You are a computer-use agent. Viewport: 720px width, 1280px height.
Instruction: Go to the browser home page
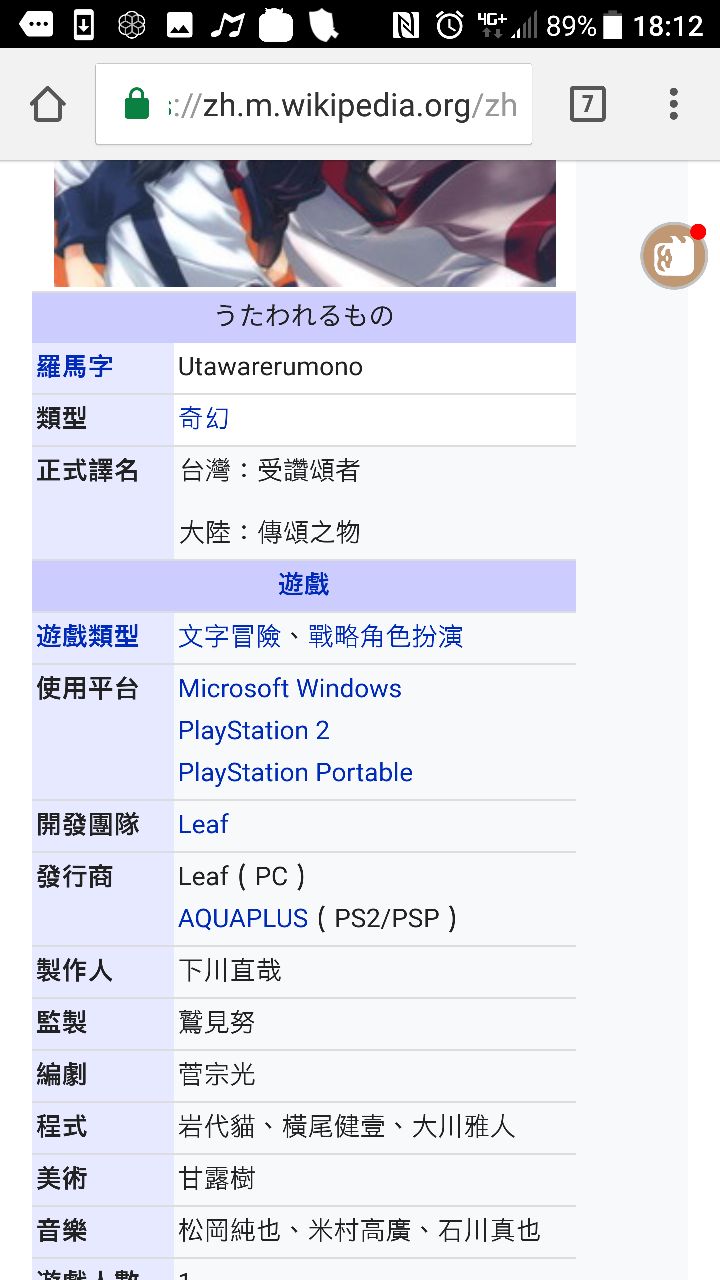point(48,104)
